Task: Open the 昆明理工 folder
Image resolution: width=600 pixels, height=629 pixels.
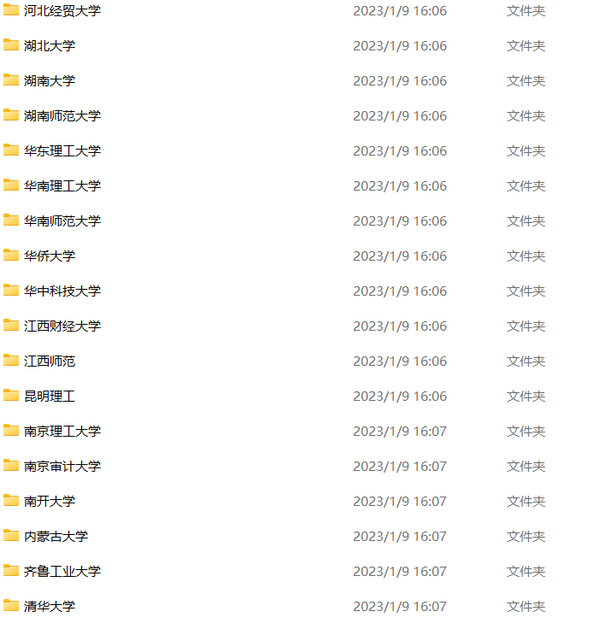Action: click(49, 396)
